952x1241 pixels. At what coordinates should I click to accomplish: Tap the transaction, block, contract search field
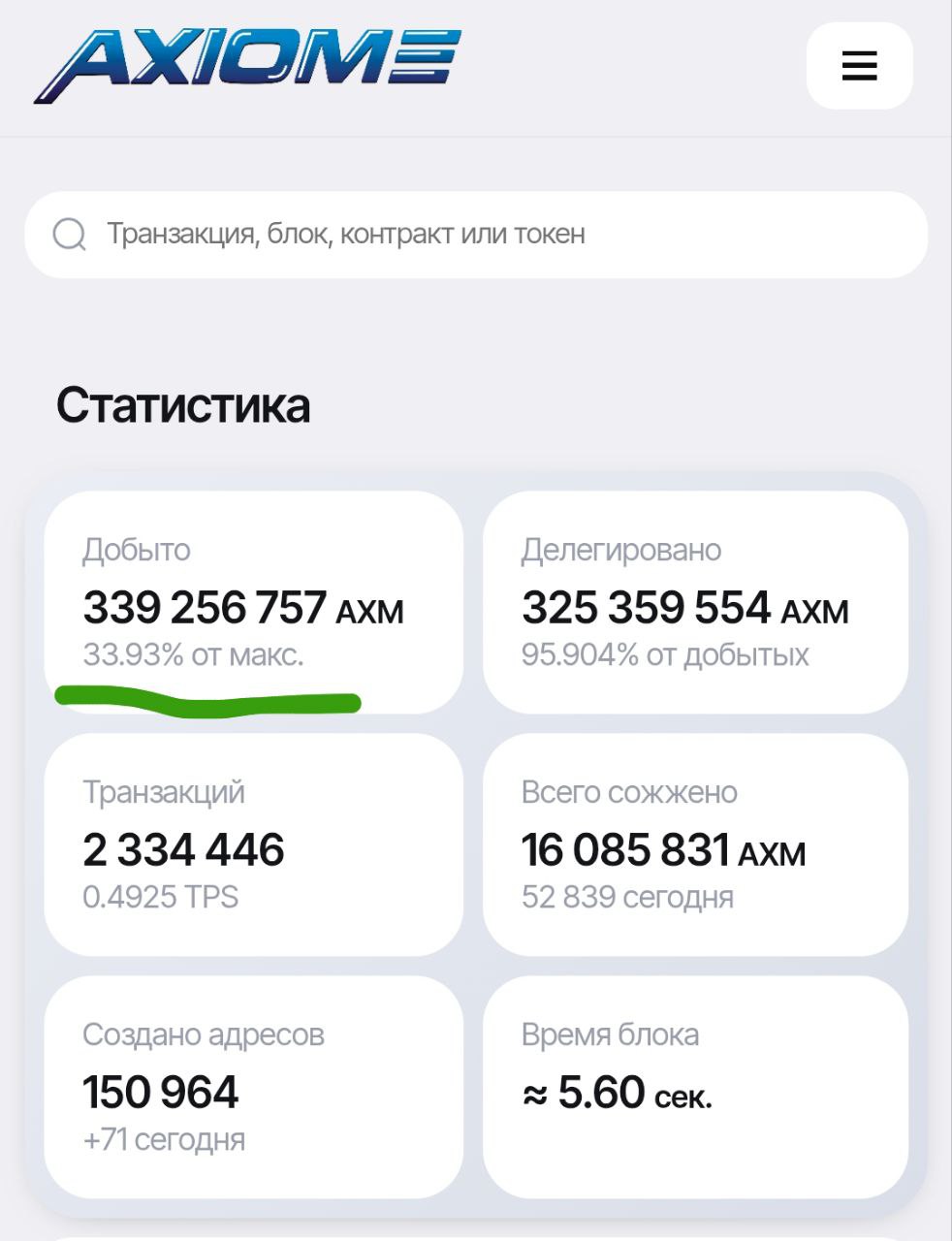click(475, 235)
